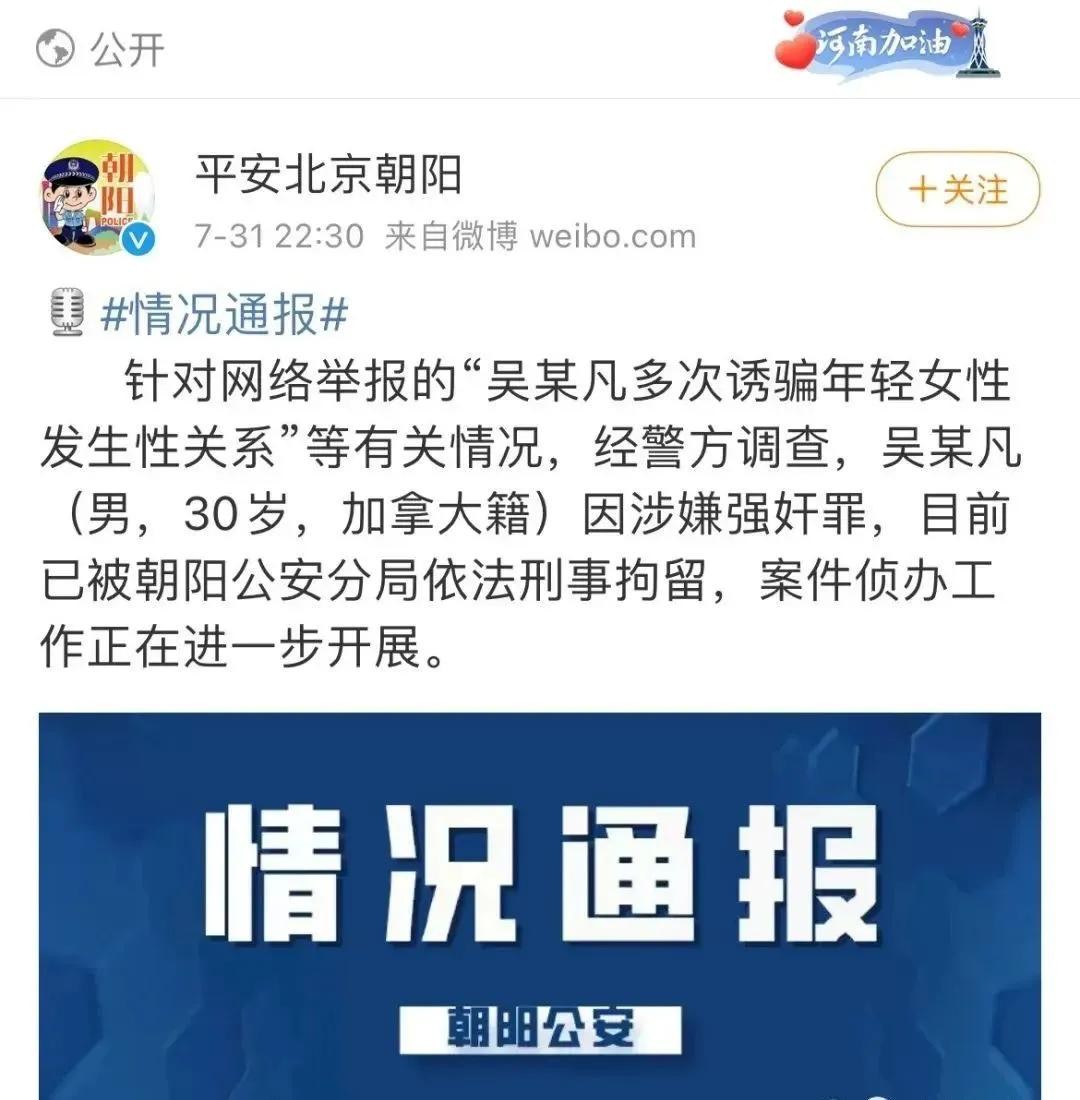Open the #情况通报# hashtag topic
The width and height of the screenshot is (1080, 1100).
pyautogui.click(x=224, y=316)
